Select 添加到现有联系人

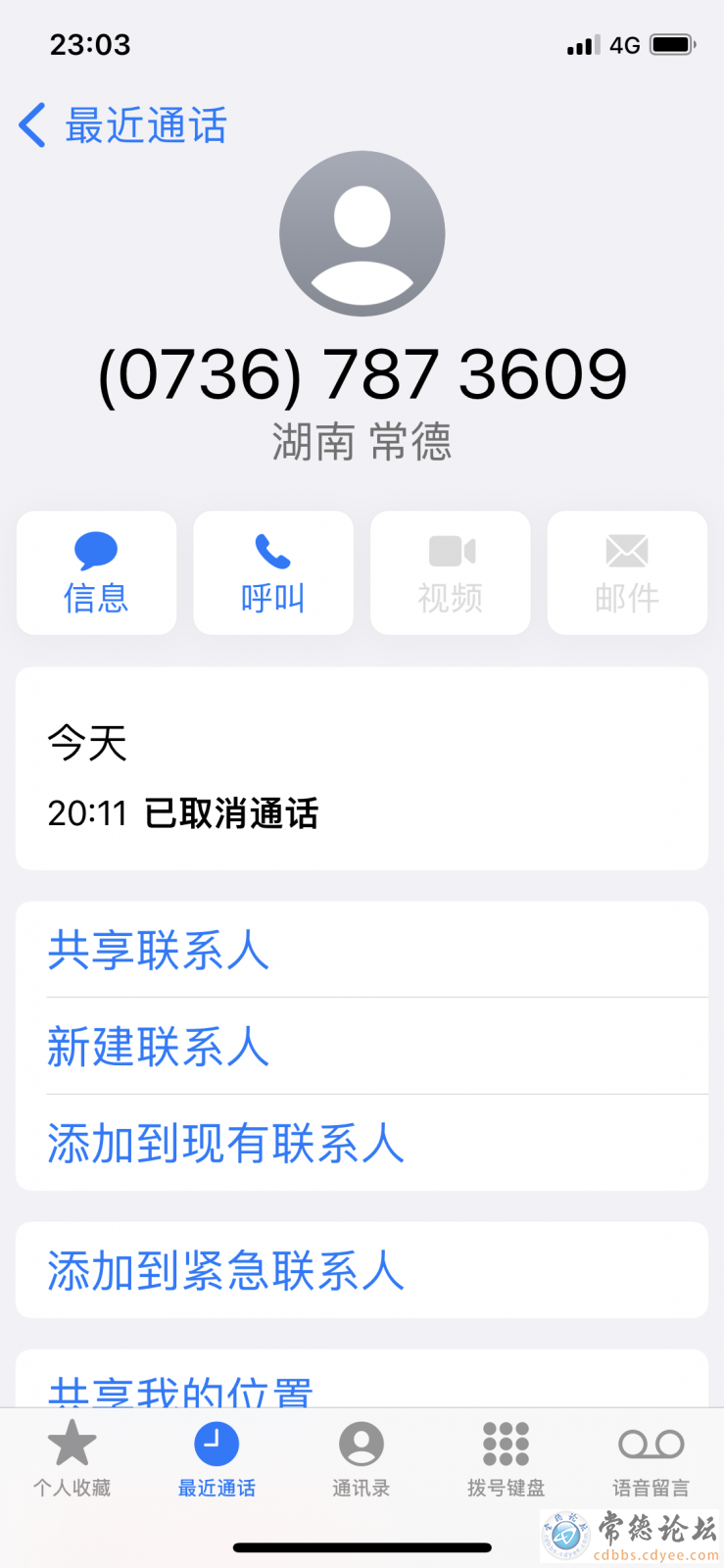[x=362, y=1143]
